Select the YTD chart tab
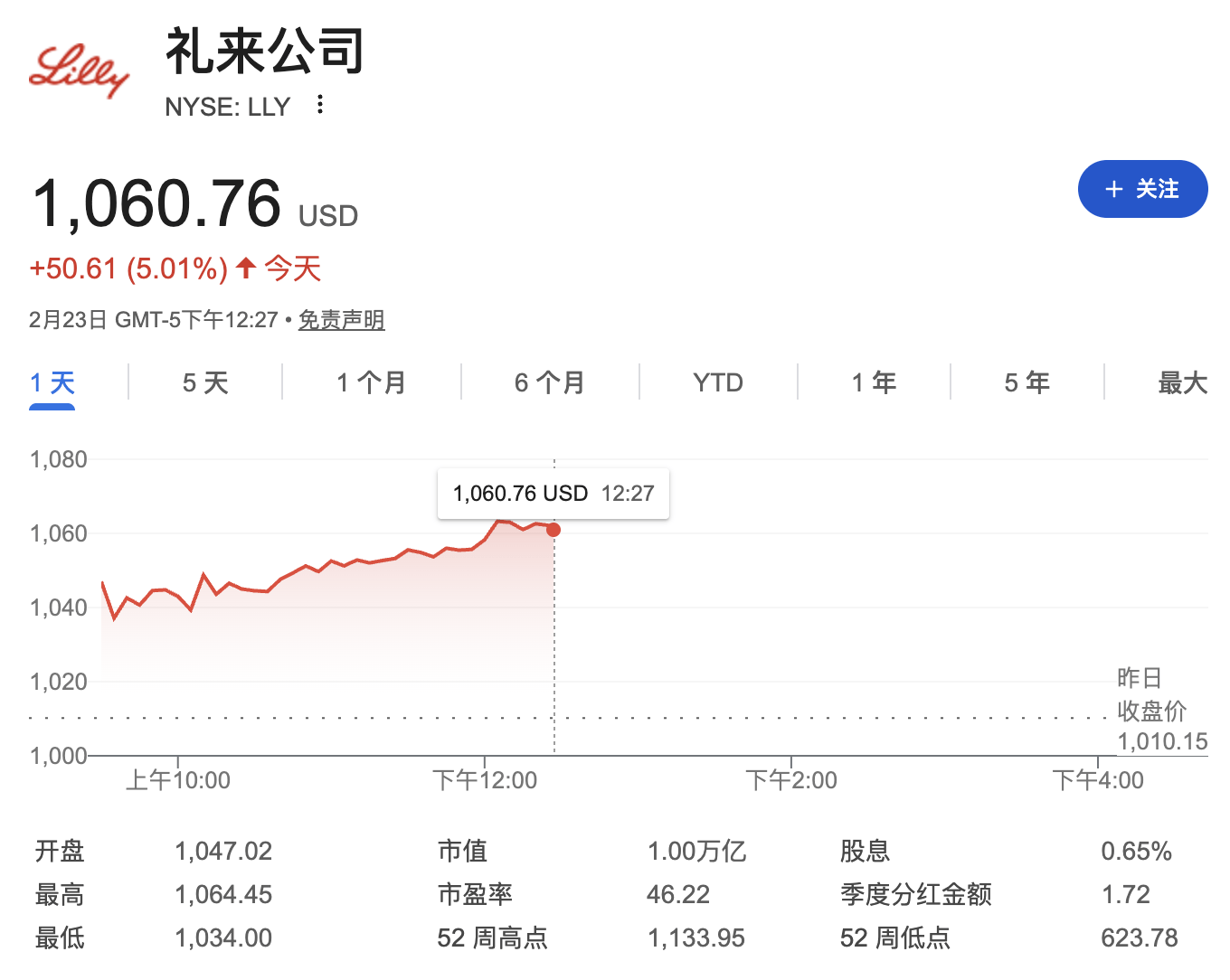This screenshot has height=980, width=1230. 718,383
